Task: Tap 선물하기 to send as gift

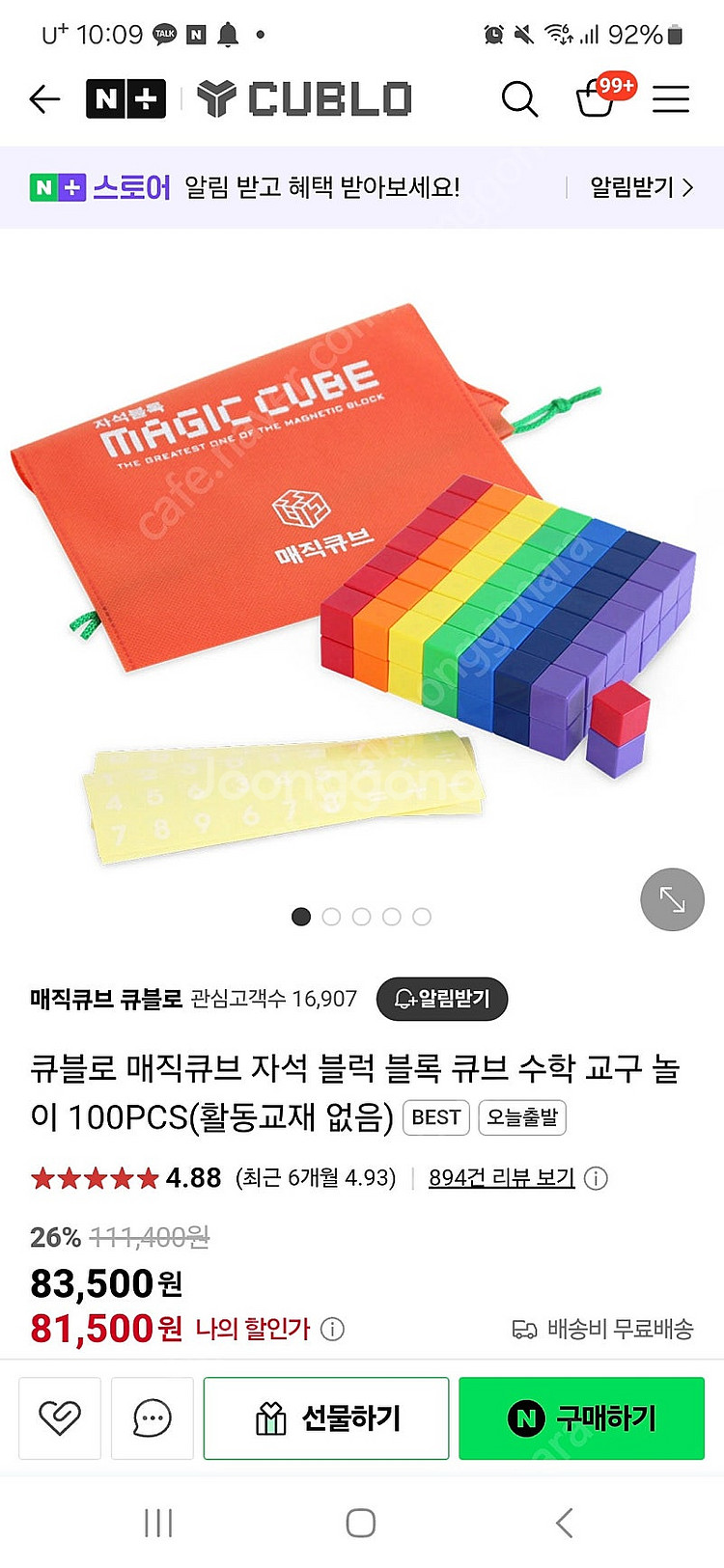Action: [326, 1417]
